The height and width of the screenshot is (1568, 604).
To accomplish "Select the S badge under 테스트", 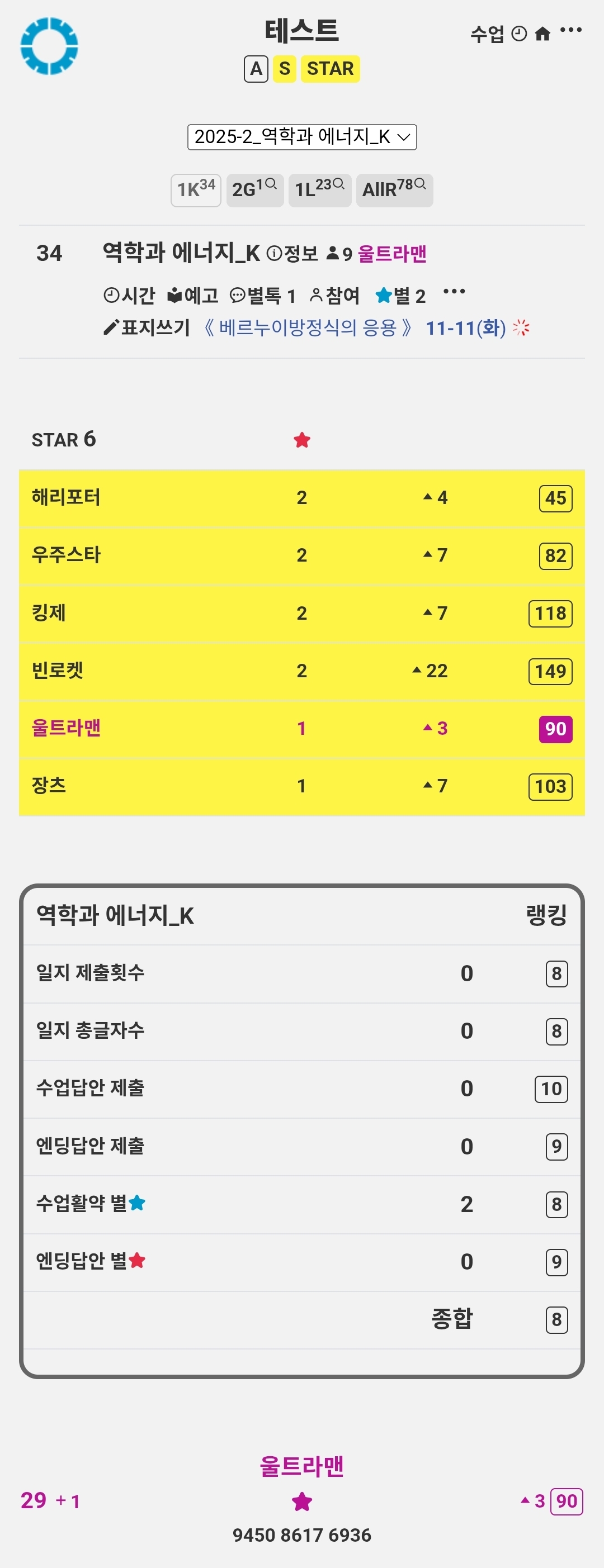I will (284, 69).
